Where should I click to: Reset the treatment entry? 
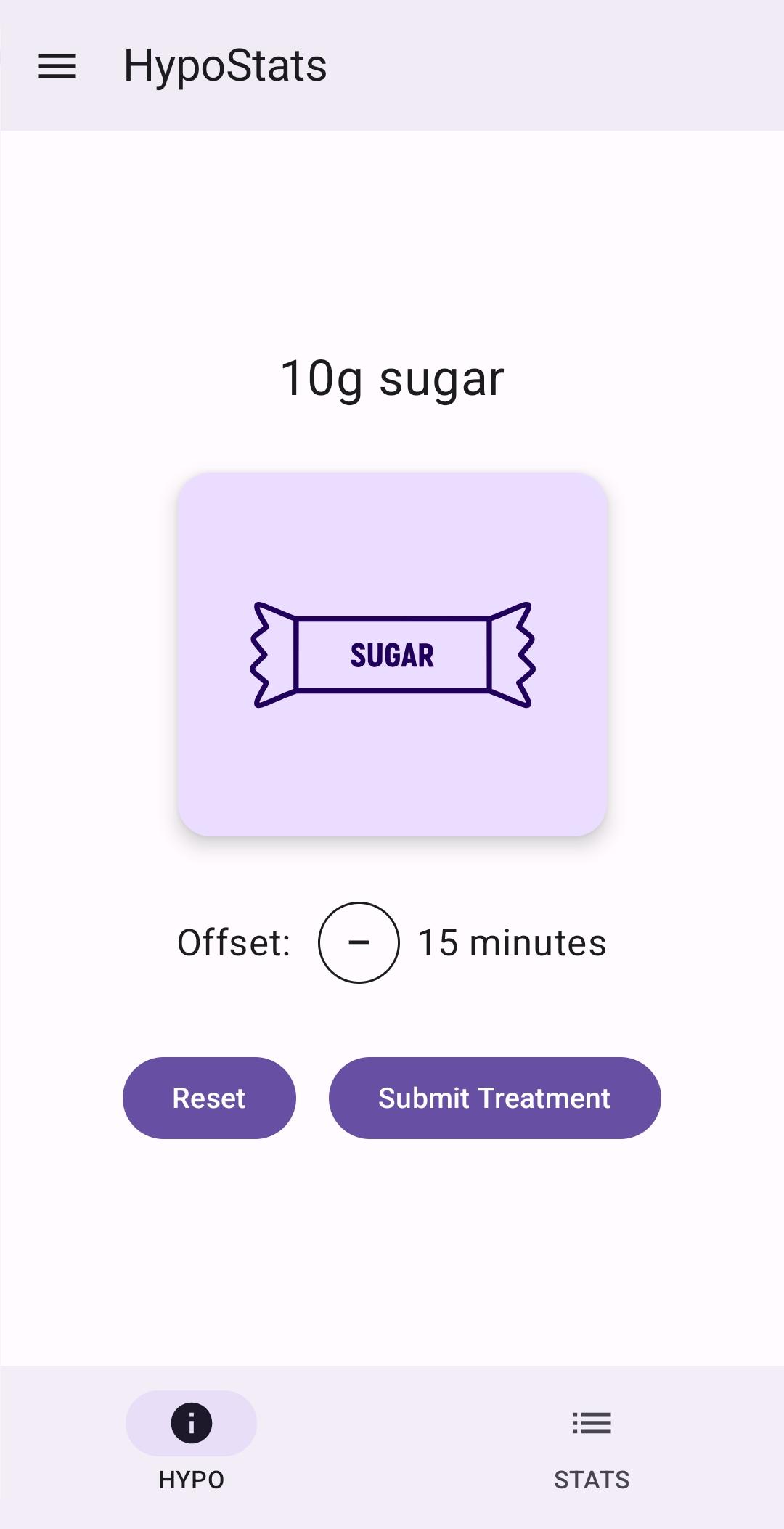pyautogui.click(x=209, y=1098)
